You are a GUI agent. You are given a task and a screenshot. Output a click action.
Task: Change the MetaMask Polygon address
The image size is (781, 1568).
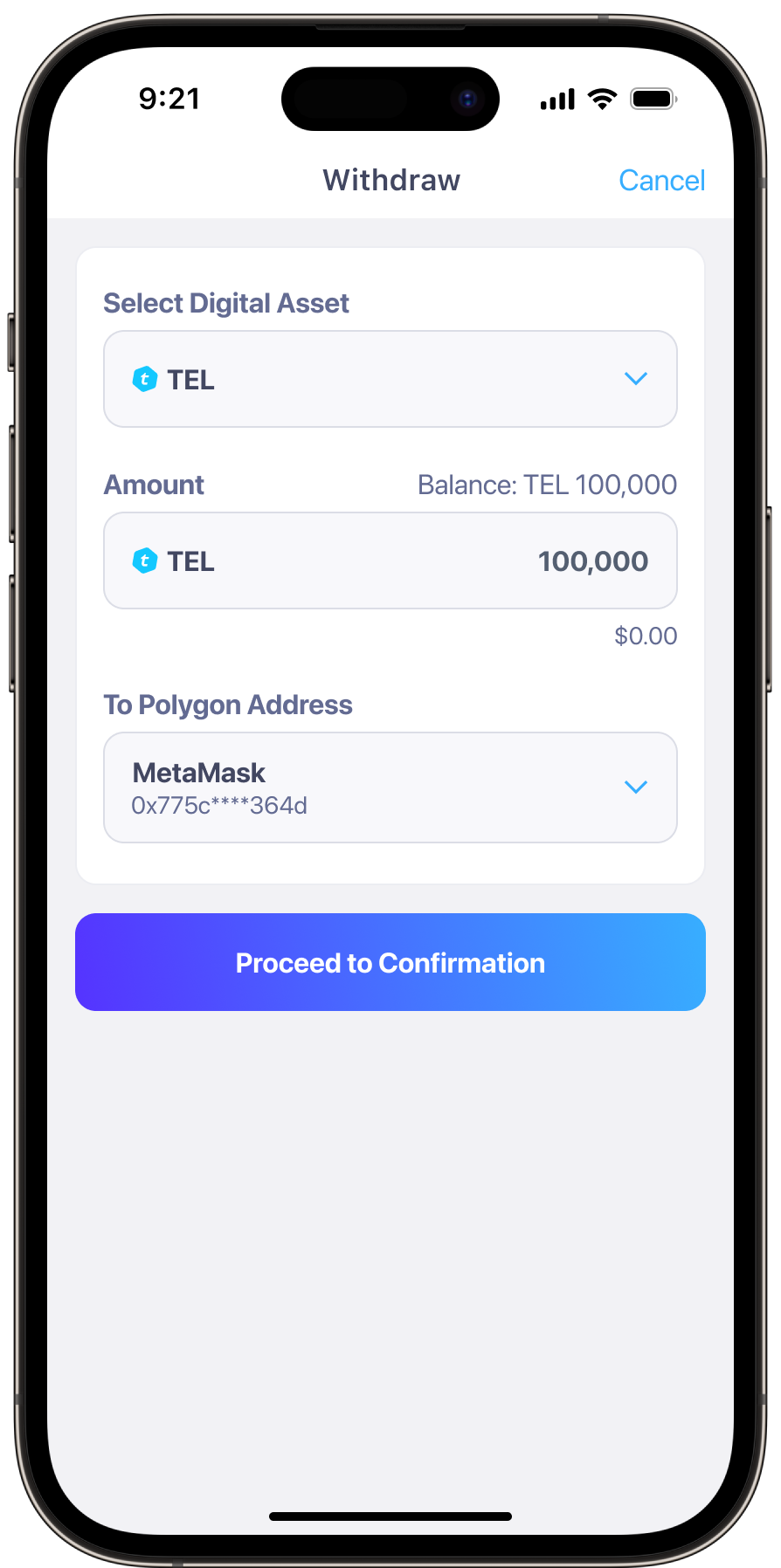coord(390,787)
